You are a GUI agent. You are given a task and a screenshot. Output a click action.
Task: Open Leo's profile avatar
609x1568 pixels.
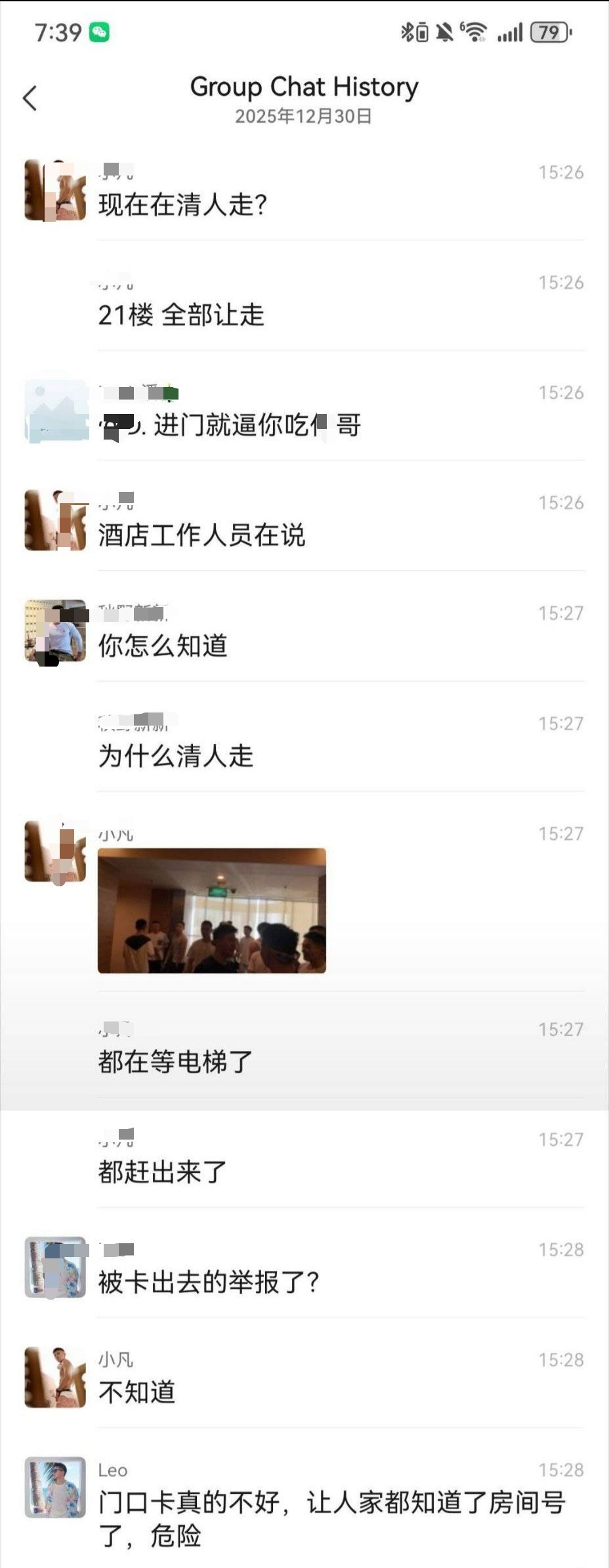coord(55,1487)
